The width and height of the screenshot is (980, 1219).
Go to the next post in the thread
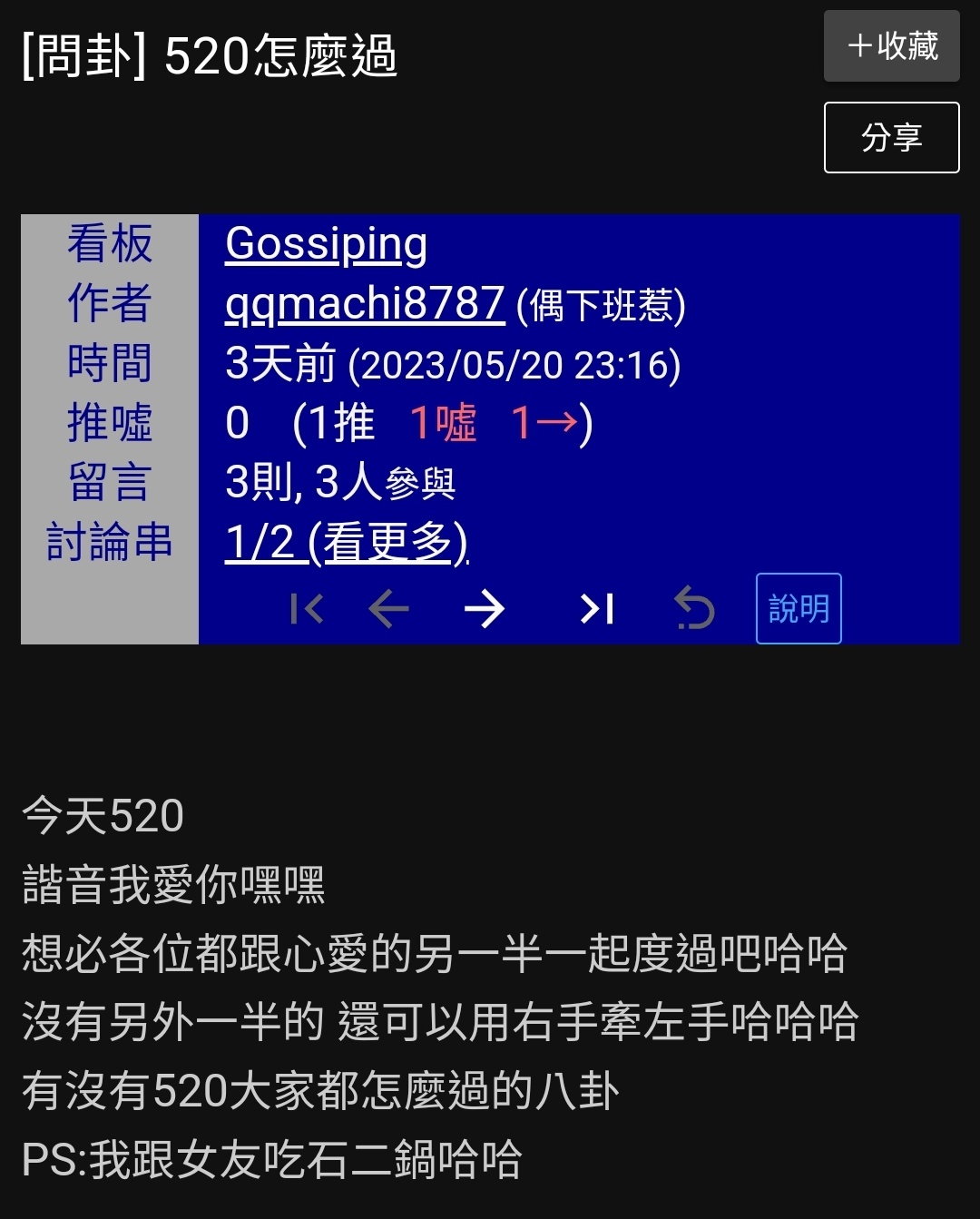coord(485,609)
